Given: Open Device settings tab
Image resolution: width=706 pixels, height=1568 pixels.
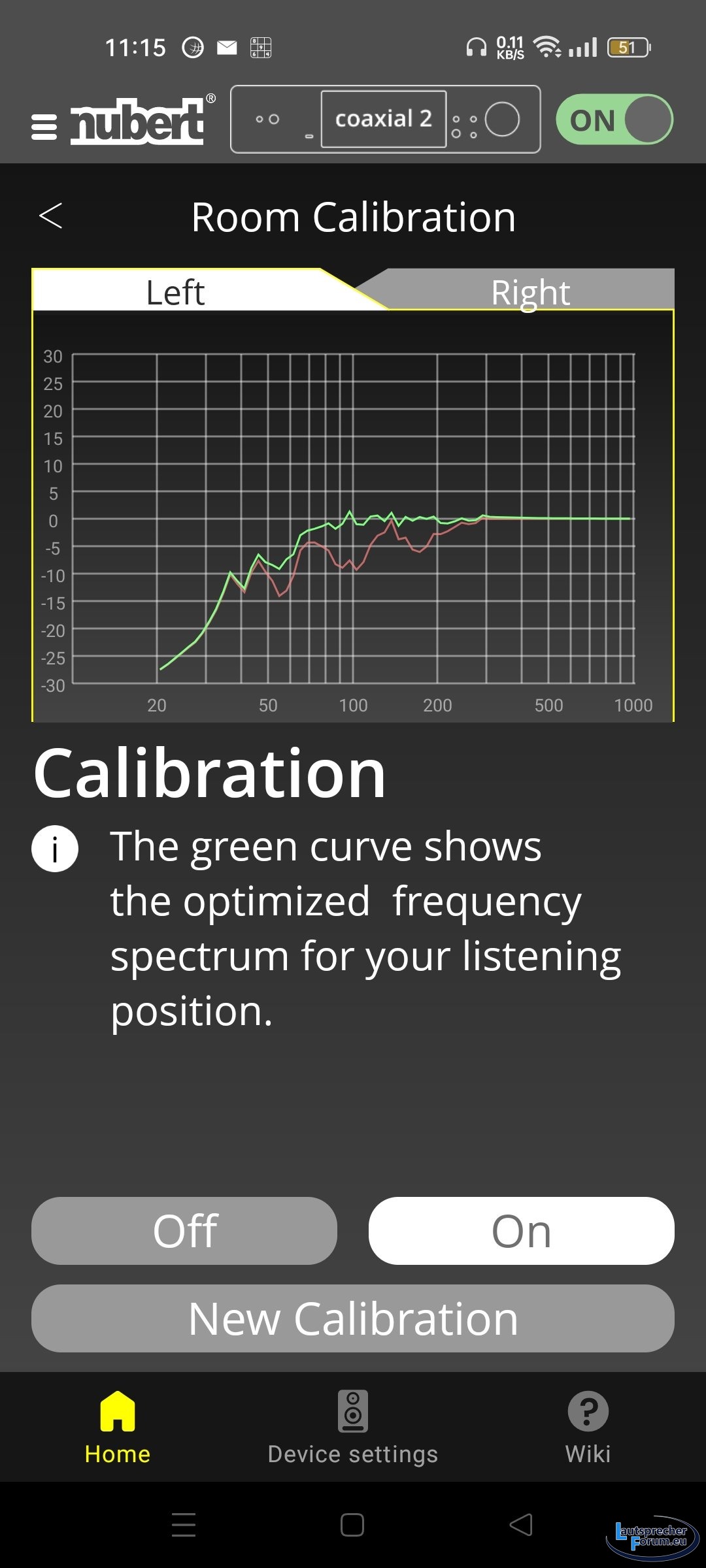Looking at the screenshot, I should pos(353,1428).
